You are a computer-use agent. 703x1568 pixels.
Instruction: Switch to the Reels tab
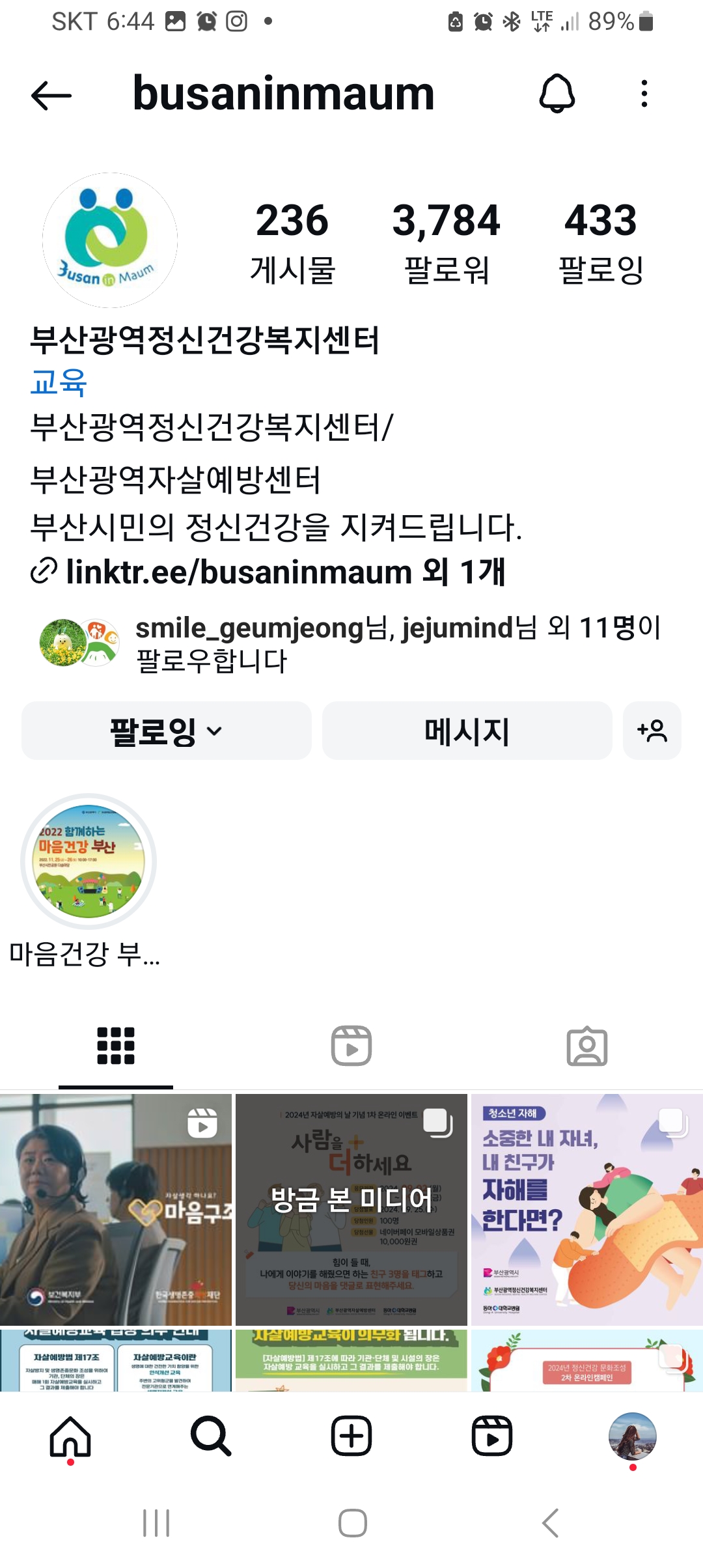pyautogui.click(x=351, y=1046)
